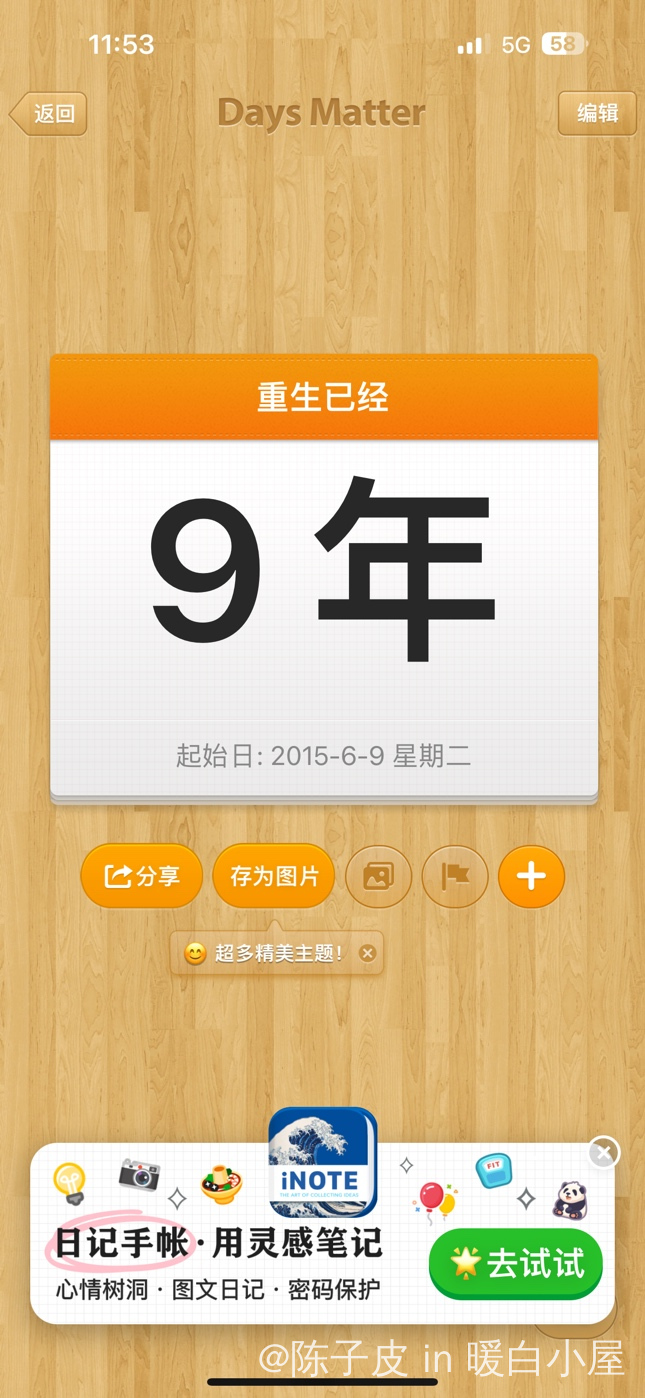Tap the flag icon button
Viewport: 645px width, 1398px height.
[455, 877]
